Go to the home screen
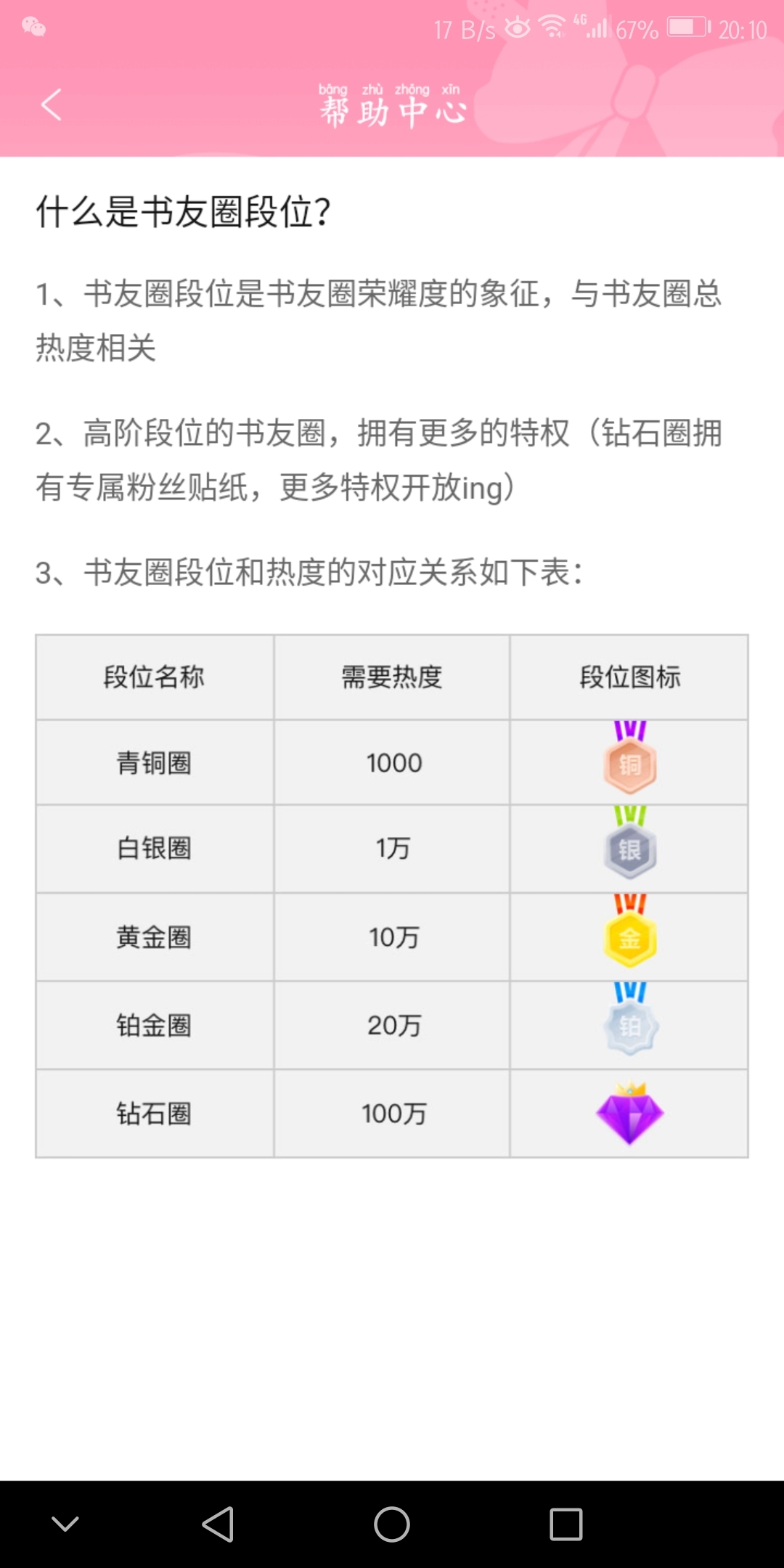 (x=392, y=1524)
